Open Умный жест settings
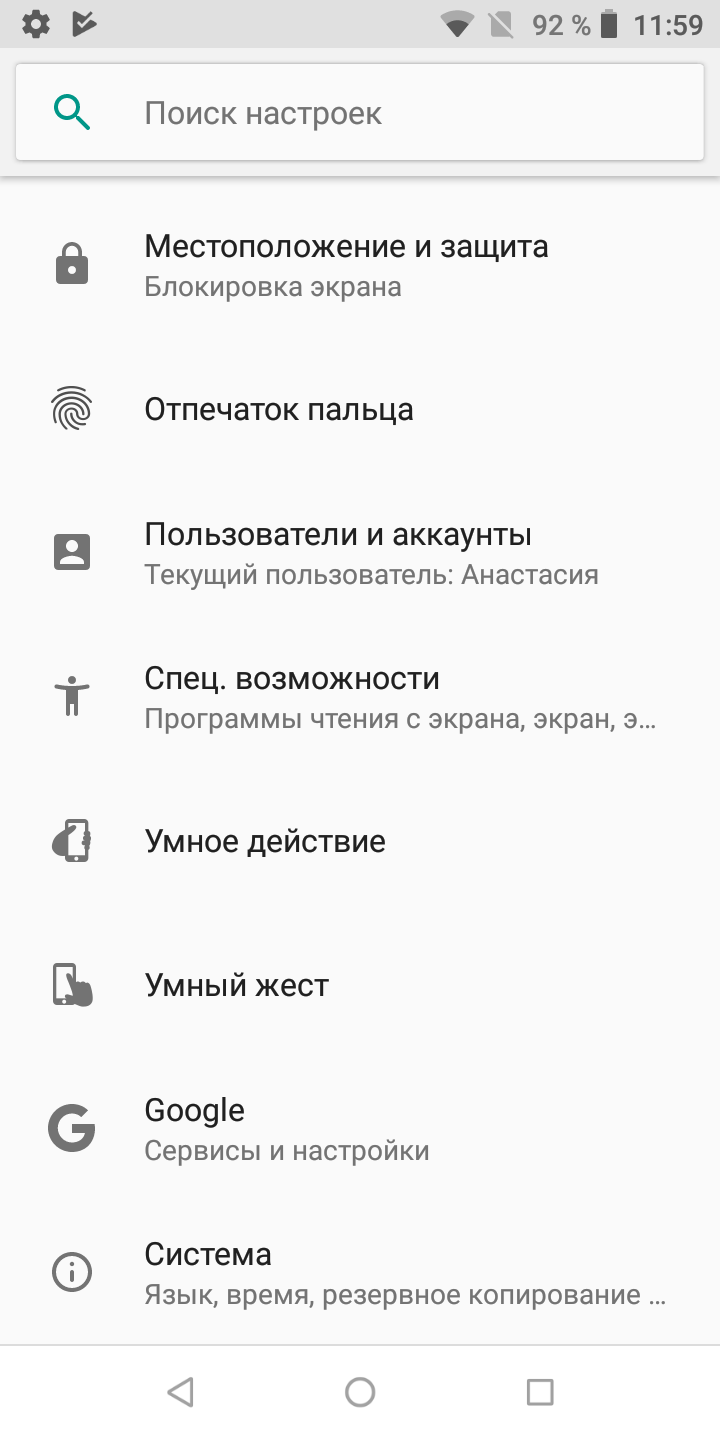The height and width of the screenshot is (1440, 720). 360,986
